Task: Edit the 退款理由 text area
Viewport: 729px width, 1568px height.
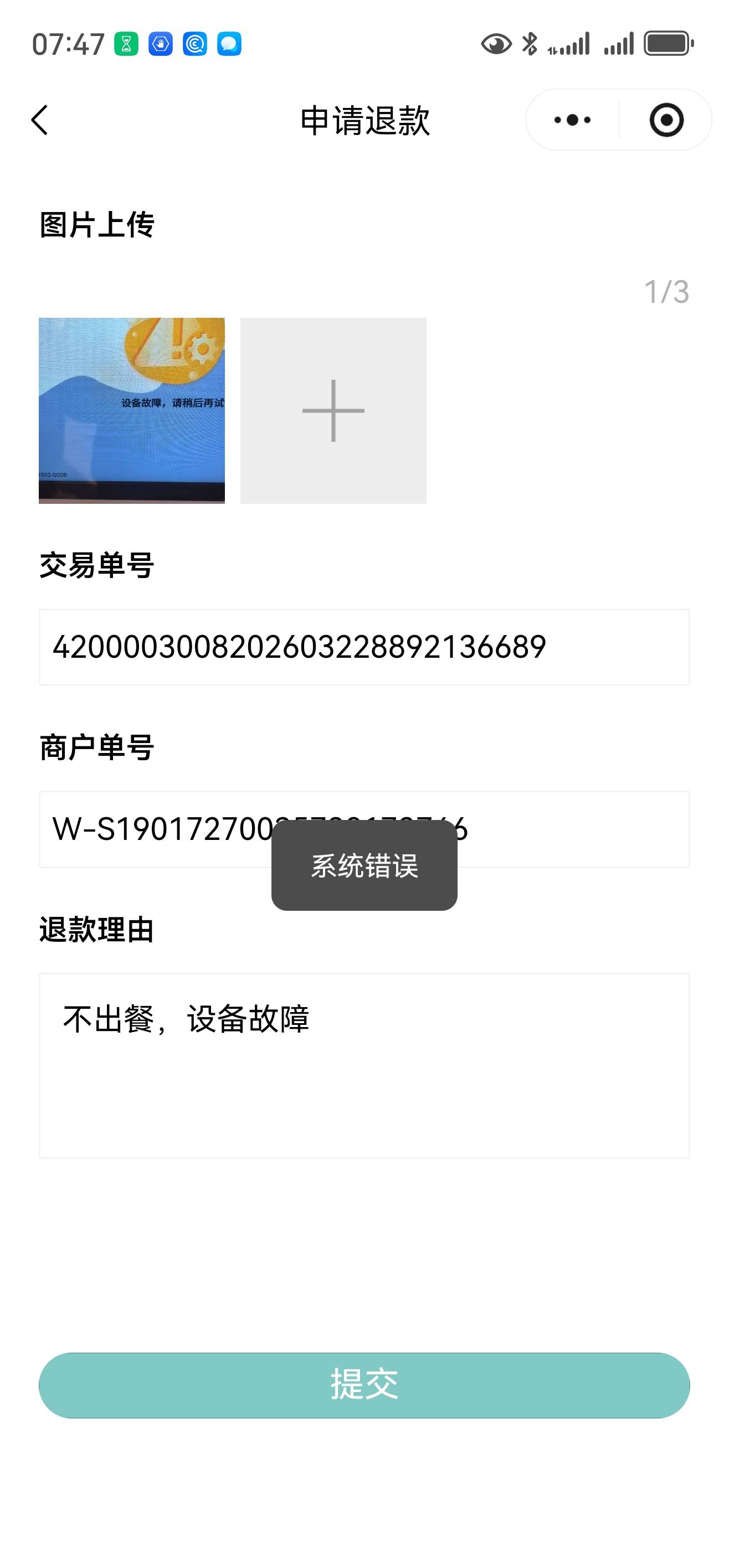Action: (x=364, y=1065)
